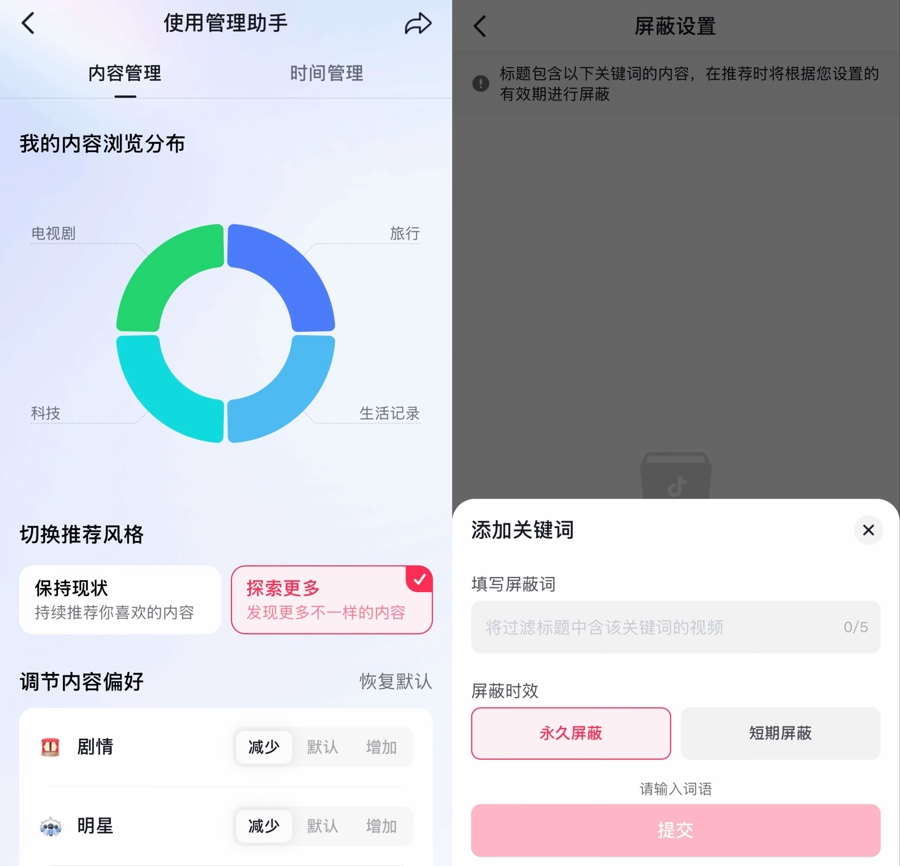Select 探索更多 recommendation style
Screen dimensions: 900x866
[332, 600]
